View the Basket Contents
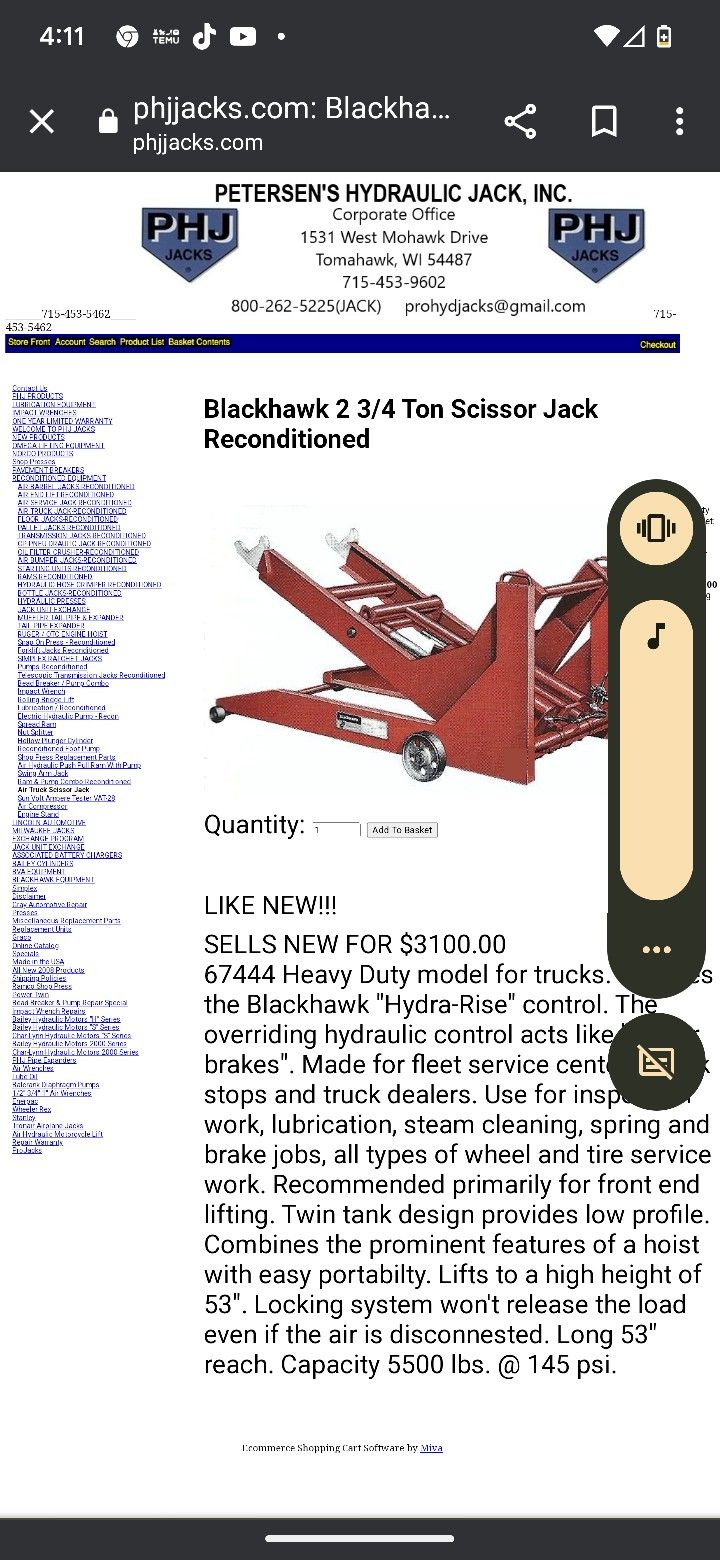Viewport: 720px width, 1560px height. pos(199,342)
